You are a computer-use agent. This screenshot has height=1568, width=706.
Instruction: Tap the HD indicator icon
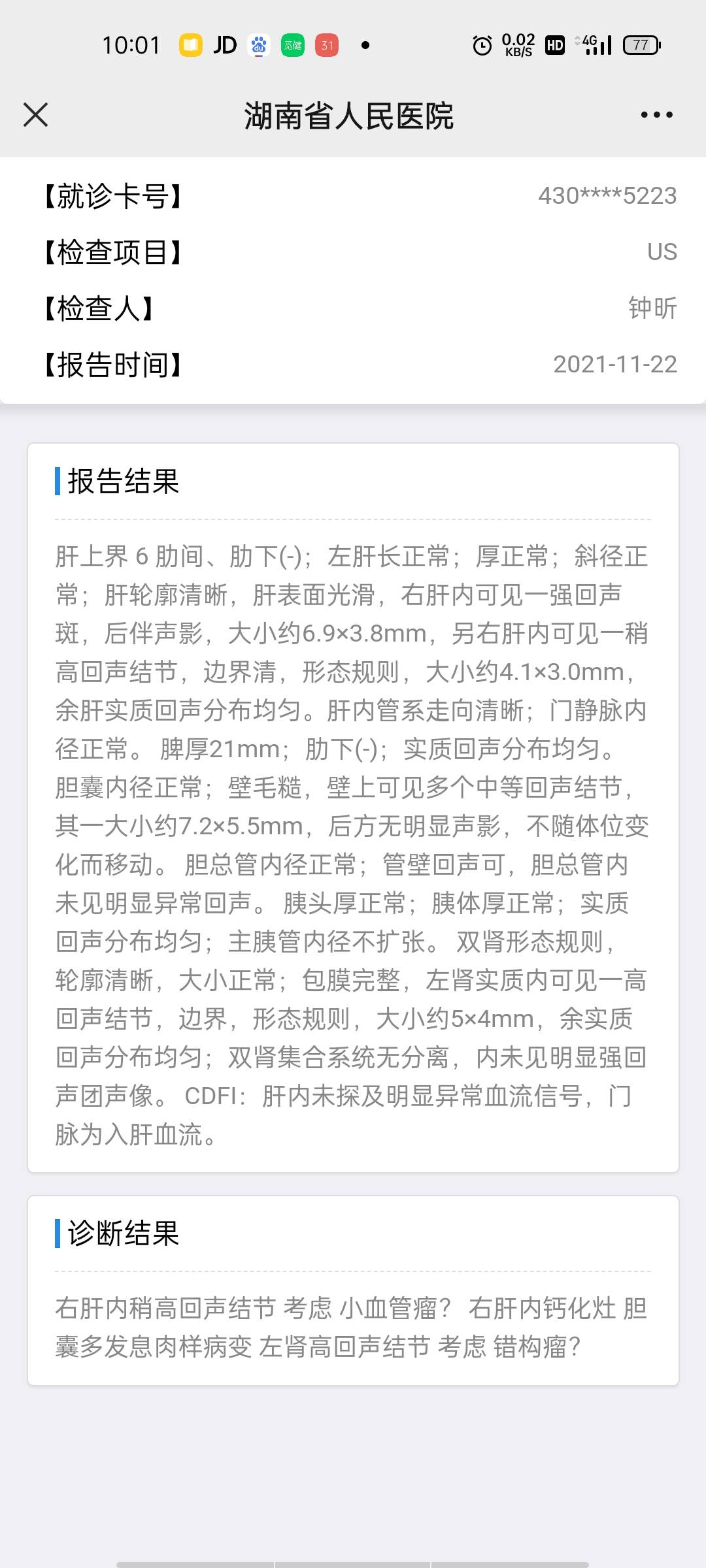pyautogui.click(x=553, y=45)
